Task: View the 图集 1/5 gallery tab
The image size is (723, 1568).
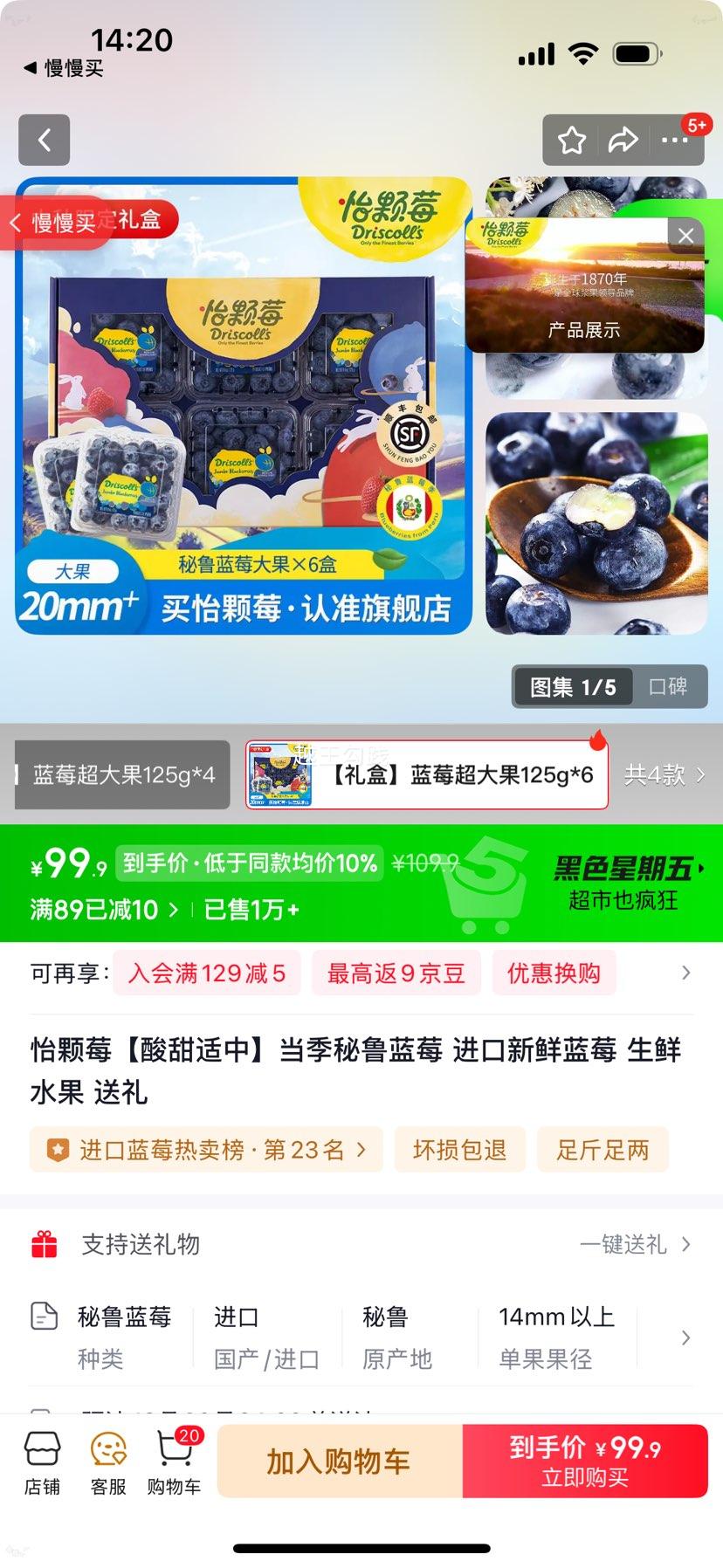Action: point(572,687)
